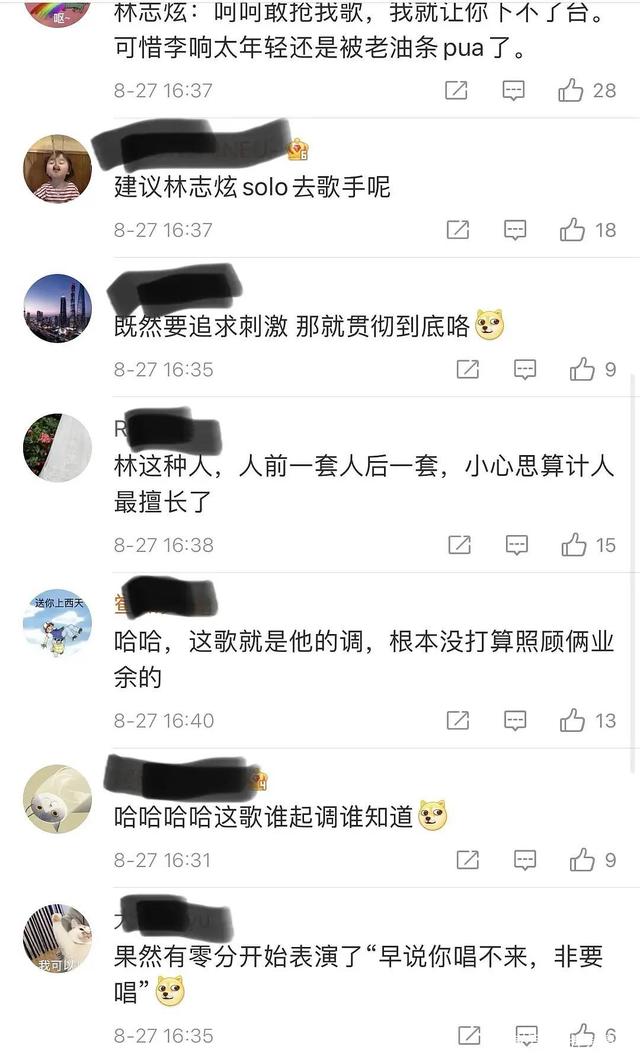
Task: Reply to the comment mentioning "可惜李响太年轻"
Action: 513,91
